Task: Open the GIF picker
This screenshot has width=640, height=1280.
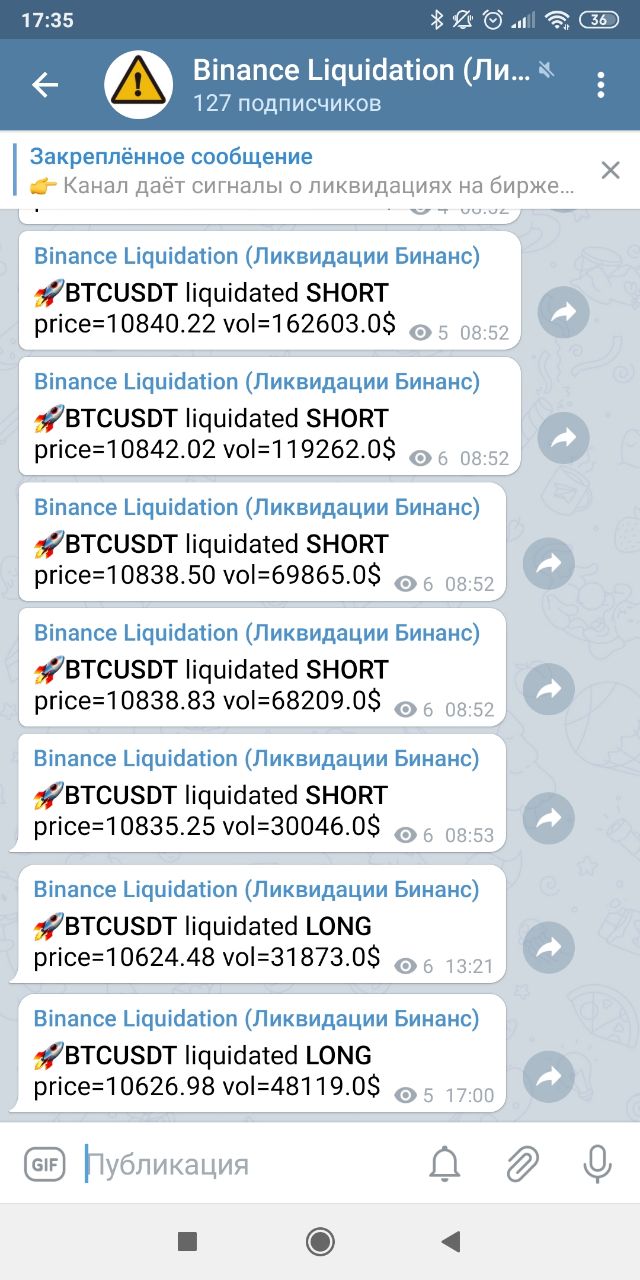Action: (x=44, y=1164)
